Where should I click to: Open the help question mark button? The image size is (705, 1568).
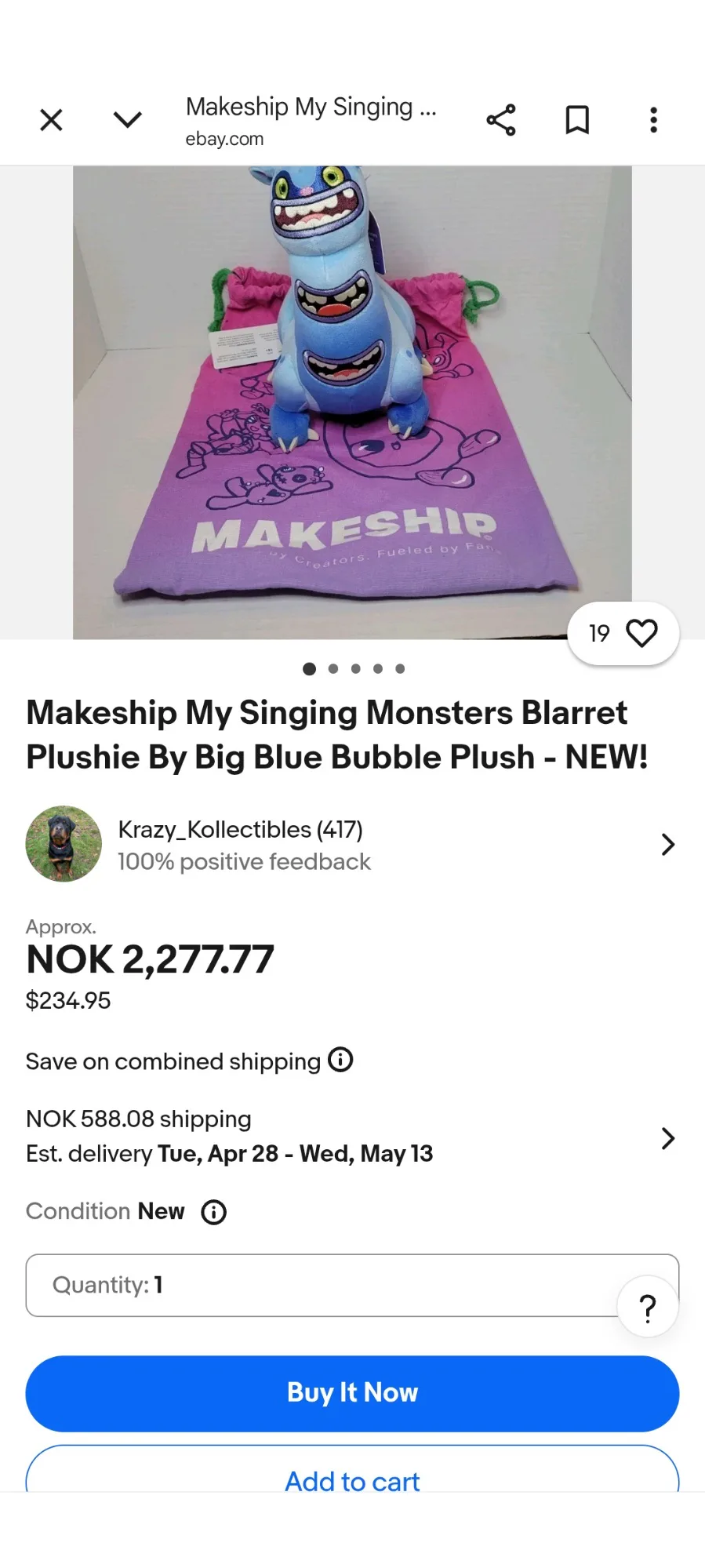coord(648,1308)
